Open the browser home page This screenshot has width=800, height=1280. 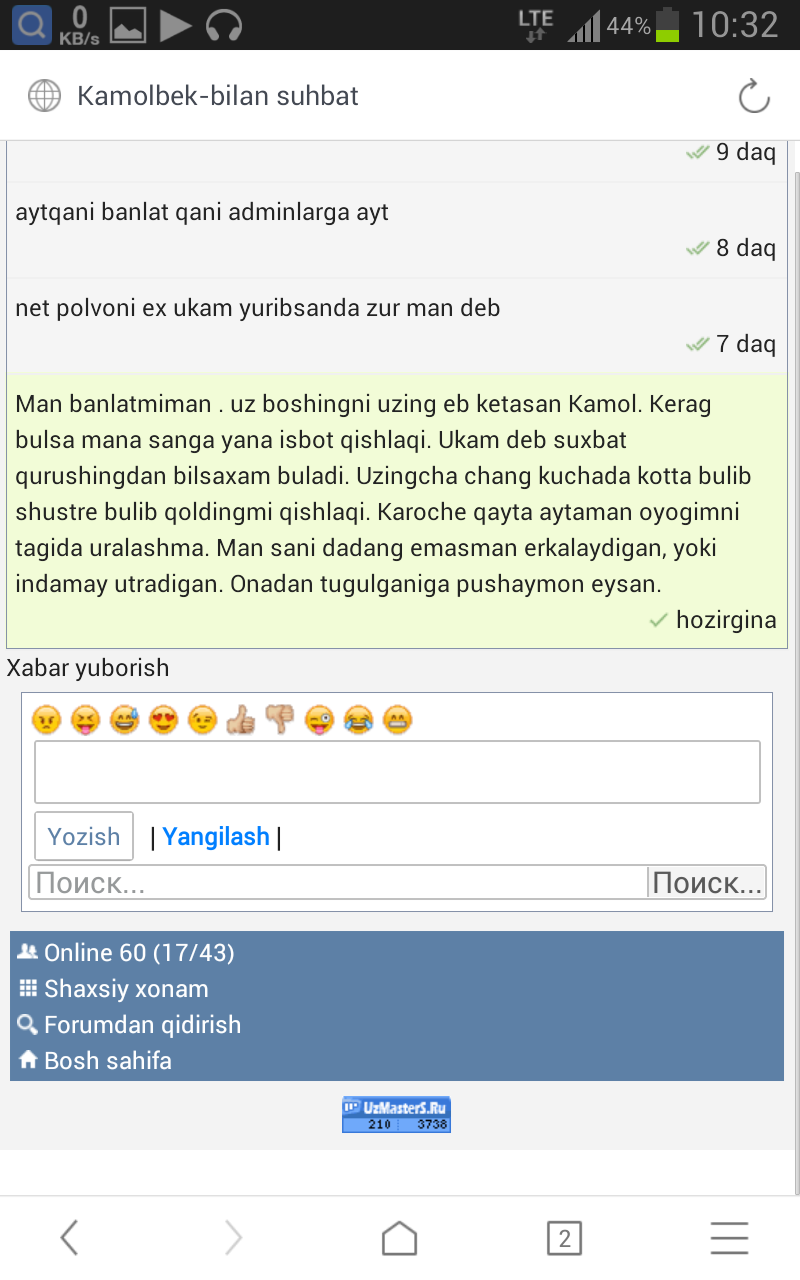[x=399, y=1238]
